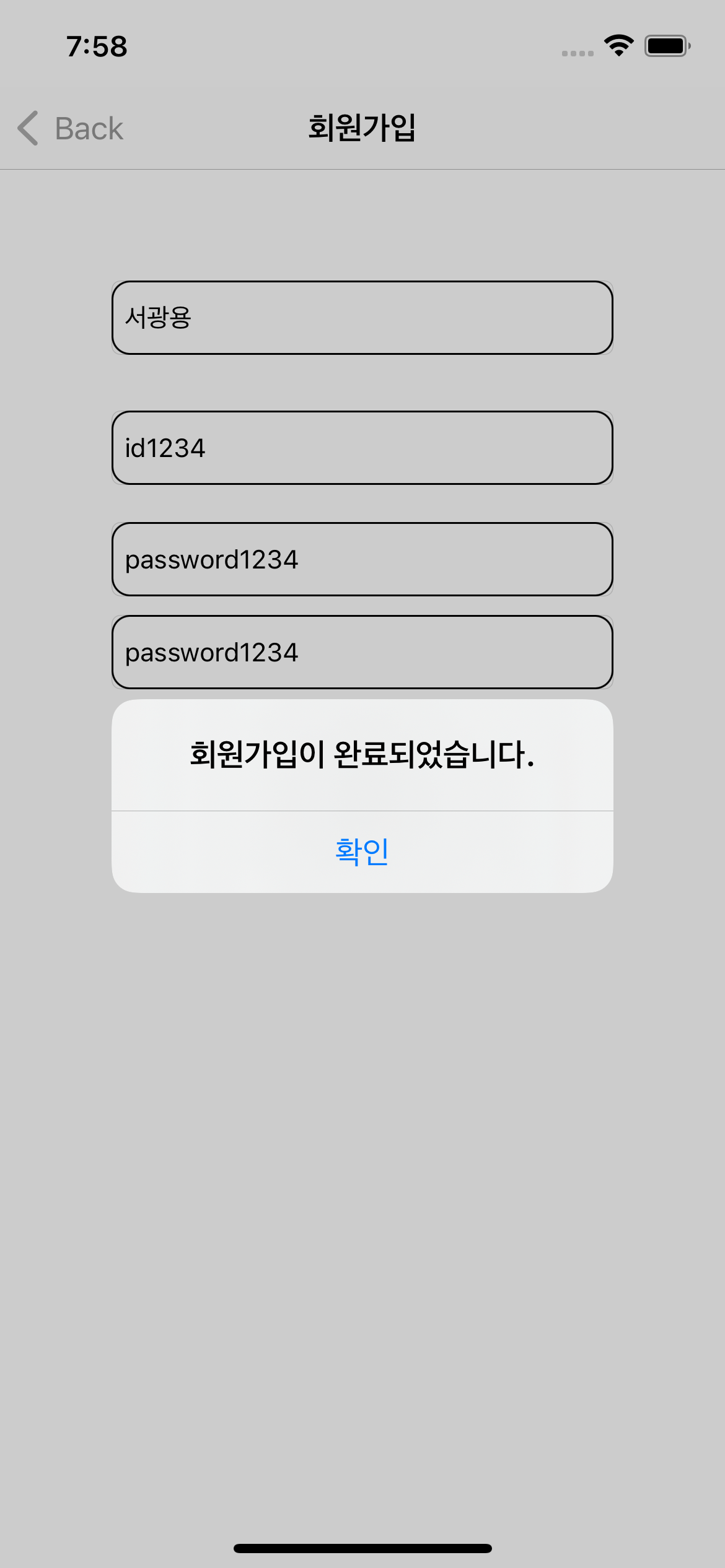Tap the 회원가입 screen title

tap(362, 126)
